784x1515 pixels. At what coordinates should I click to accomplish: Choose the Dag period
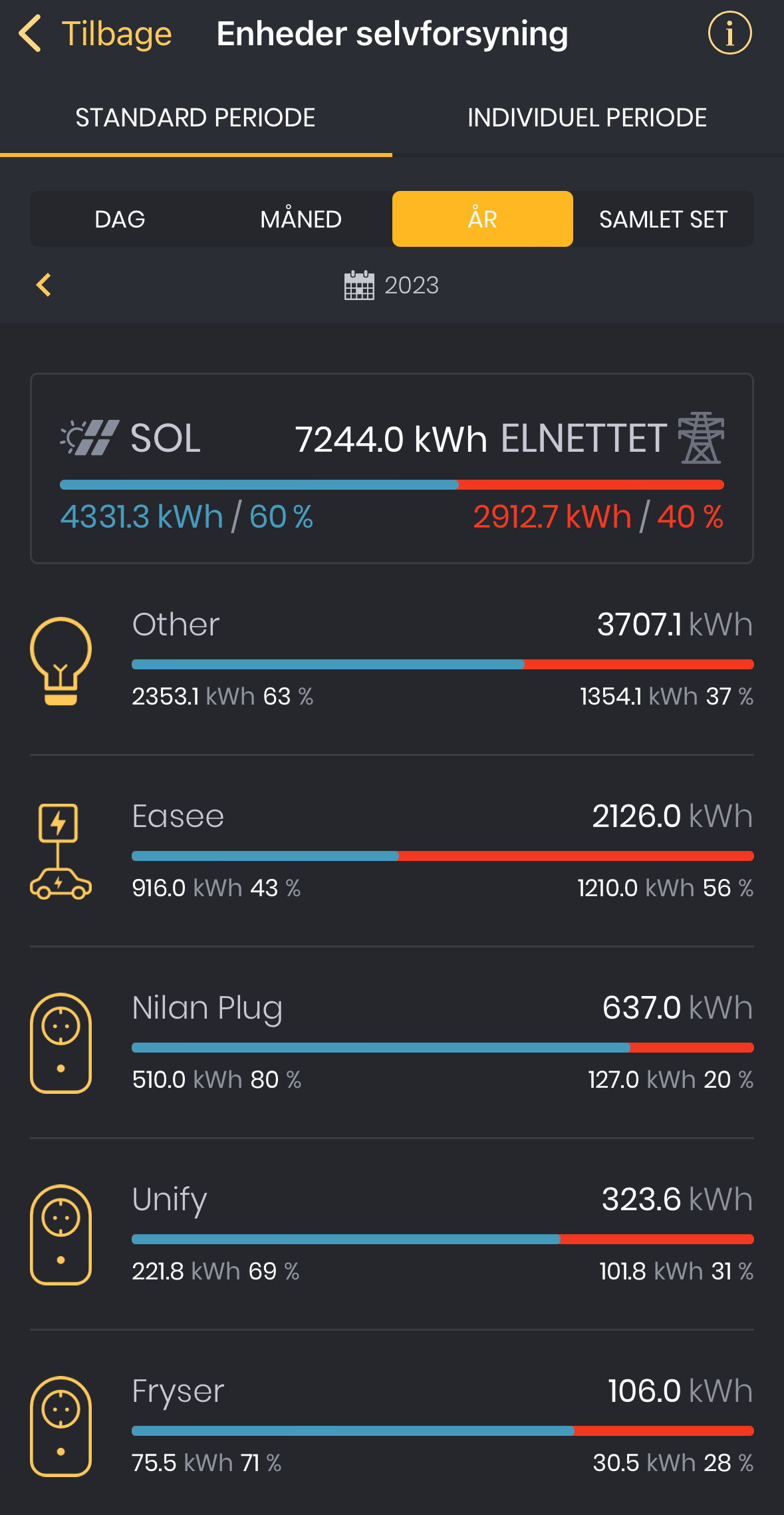click(x=120, y=219)
